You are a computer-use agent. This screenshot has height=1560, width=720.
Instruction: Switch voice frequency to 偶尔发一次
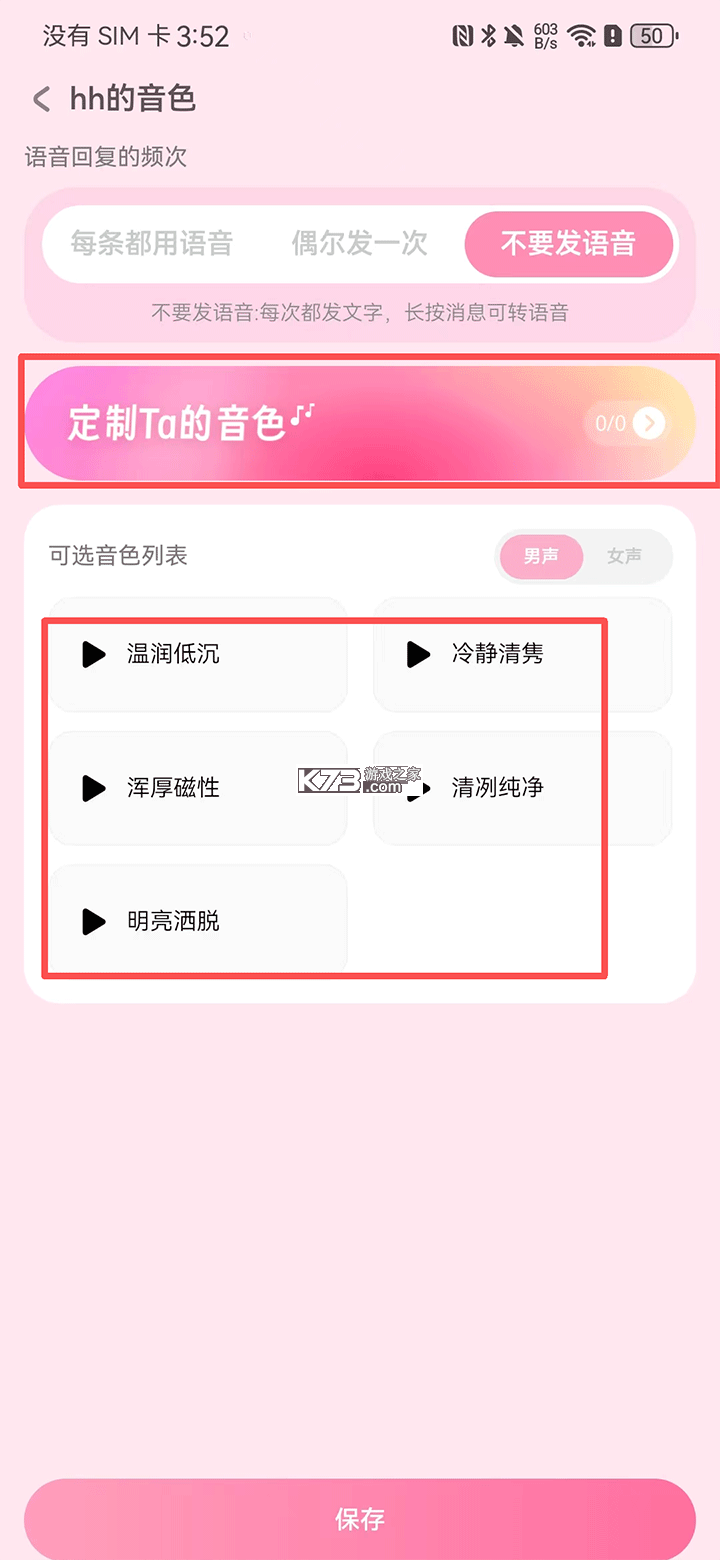(358, 243)
